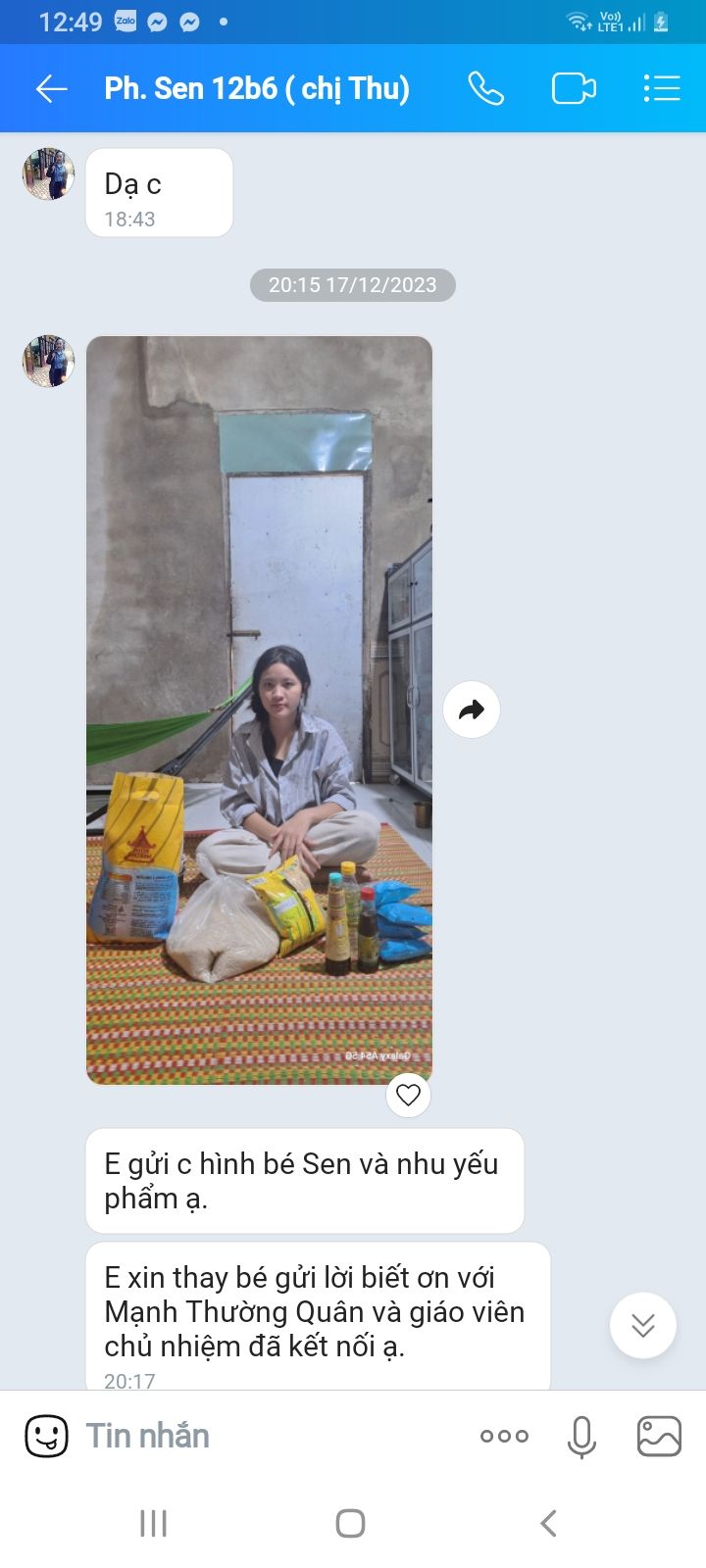The width and height of the screenshot is (706, 1568).
Task: Record a voice message
Action: 581,1437
